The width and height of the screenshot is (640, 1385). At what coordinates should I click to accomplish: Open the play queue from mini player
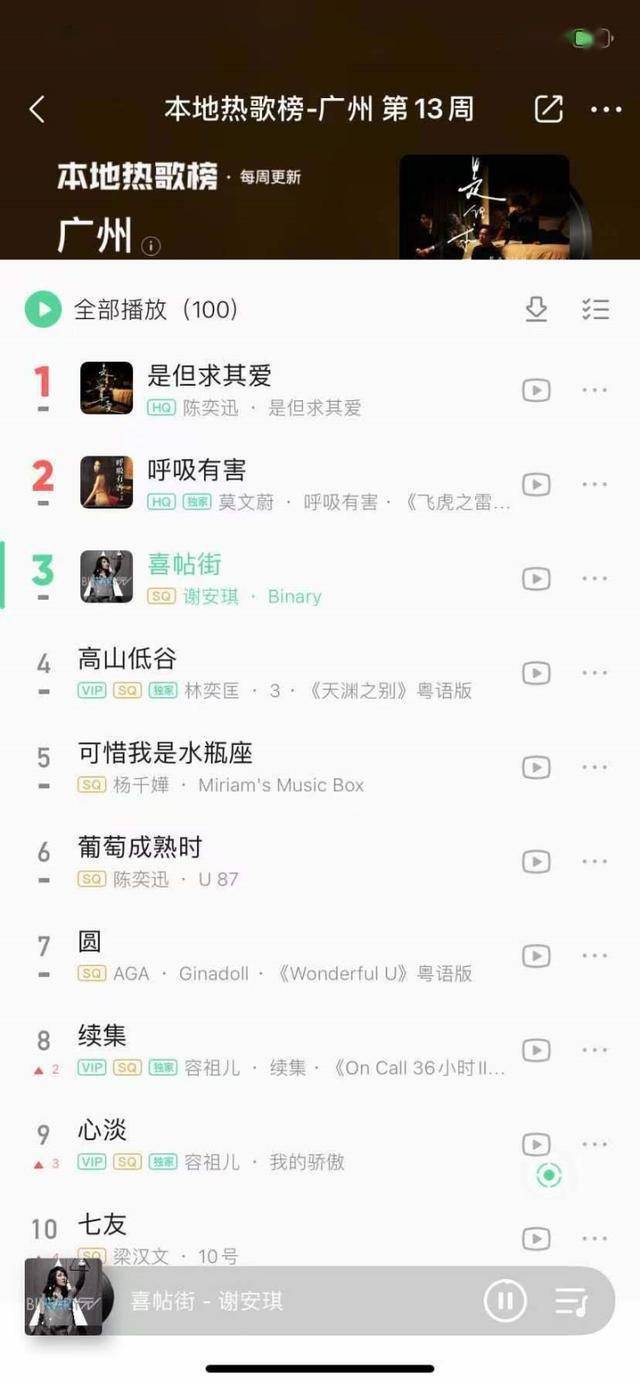[x=571, y=1300]
